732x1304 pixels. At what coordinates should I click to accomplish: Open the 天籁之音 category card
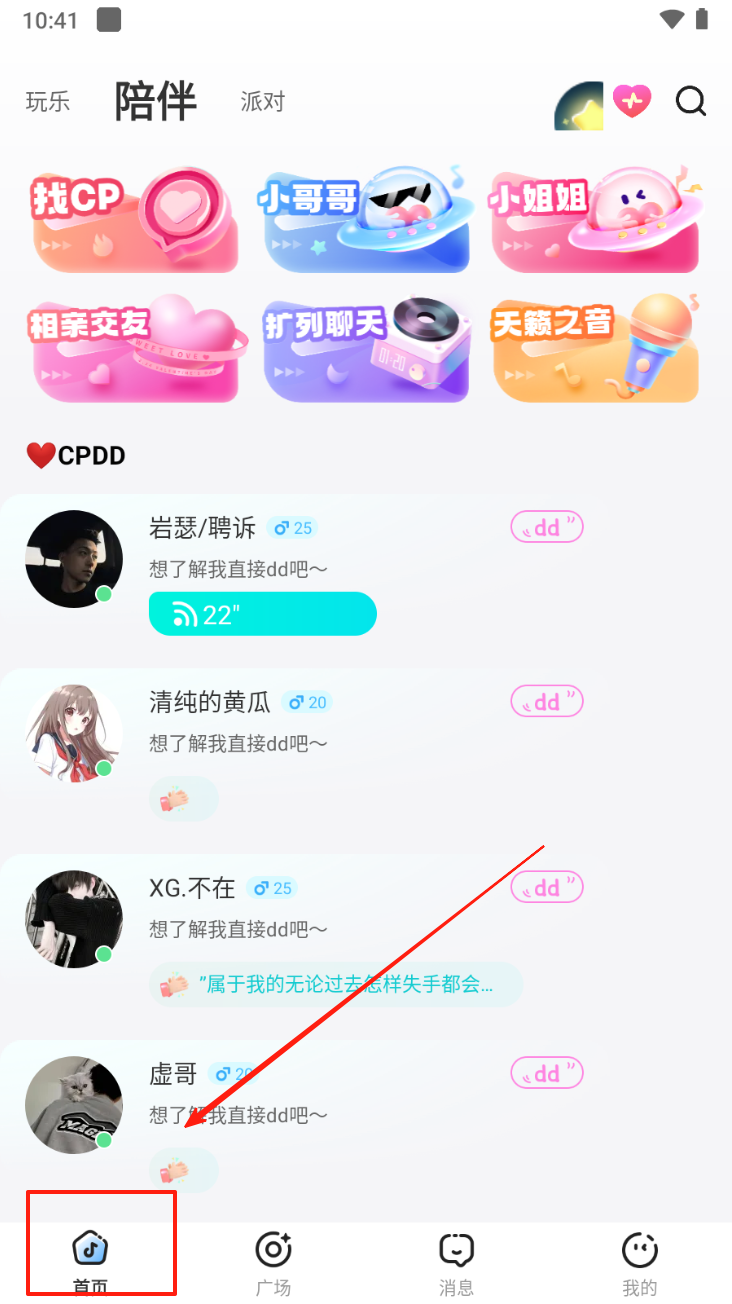click(597, 348)
